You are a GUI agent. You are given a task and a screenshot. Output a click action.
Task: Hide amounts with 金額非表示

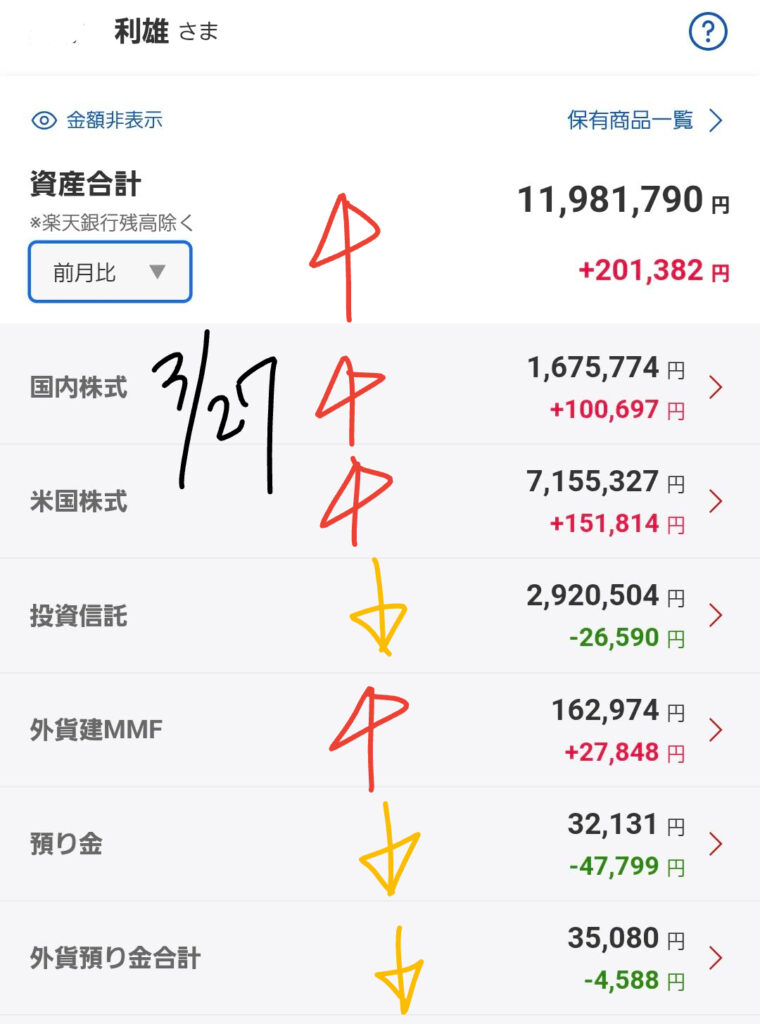point(97,121)
